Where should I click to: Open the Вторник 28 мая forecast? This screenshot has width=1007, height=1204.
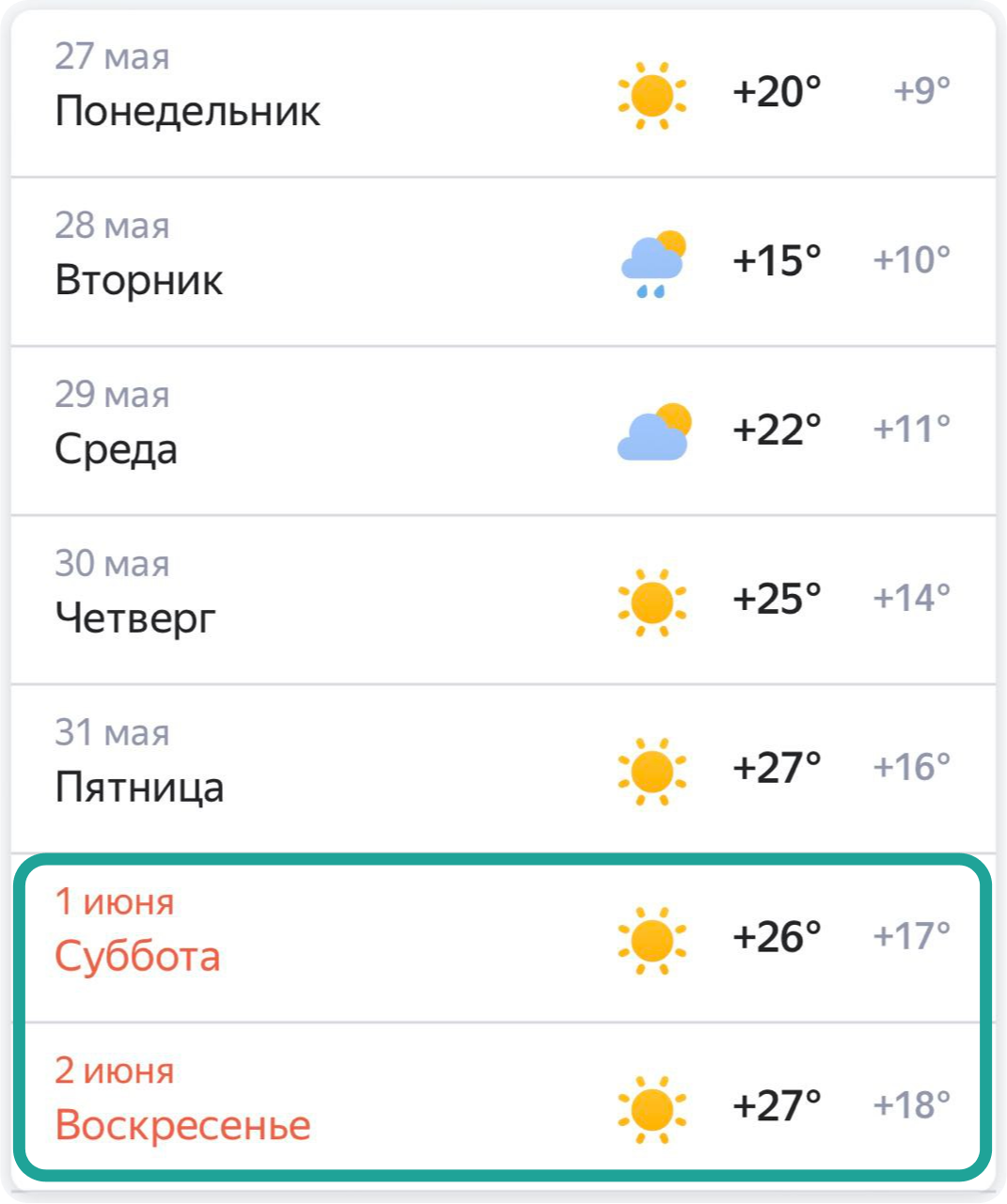[503, 261]
